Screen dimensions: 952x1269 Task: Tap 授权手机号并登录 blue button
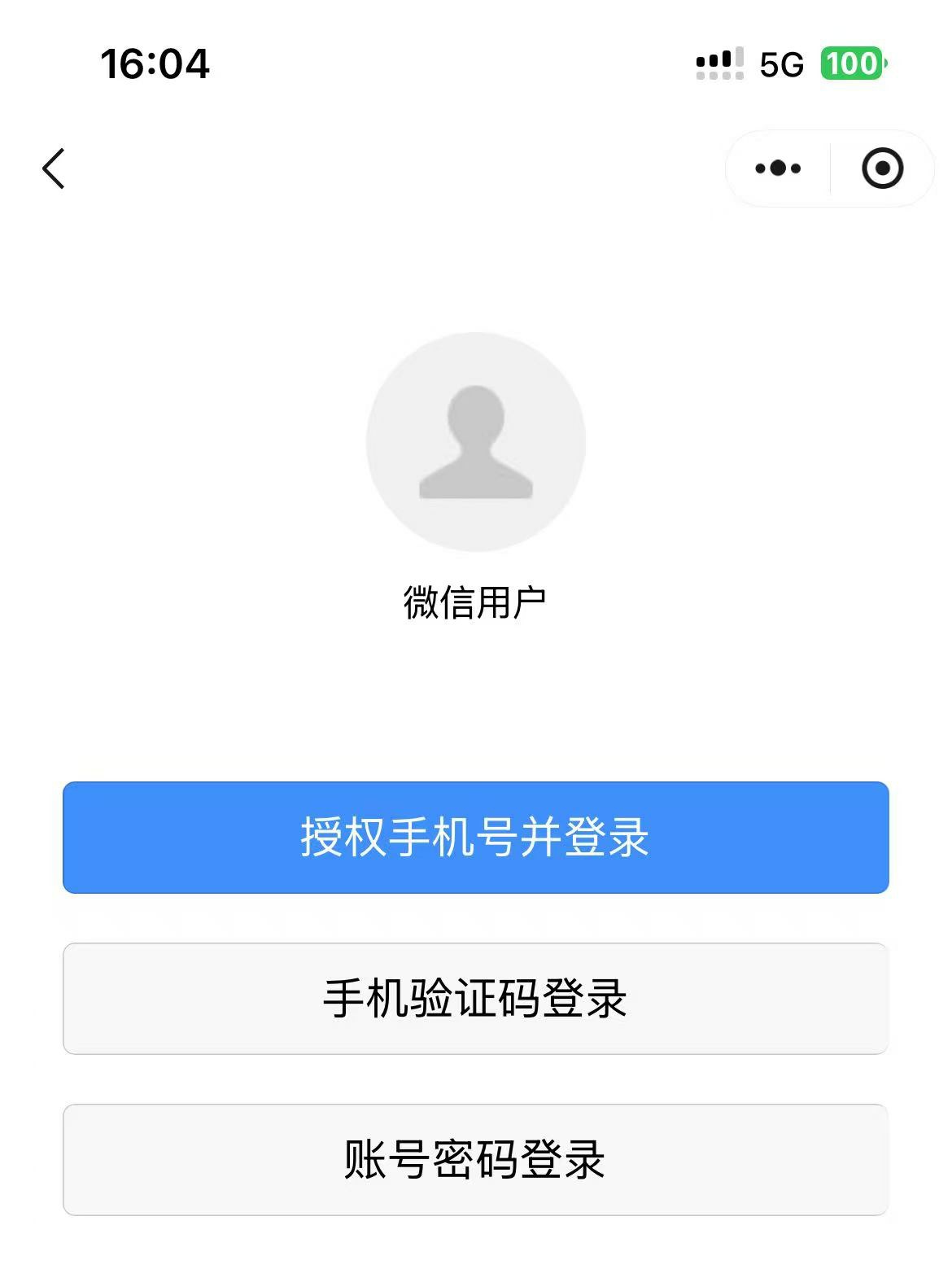476,837
